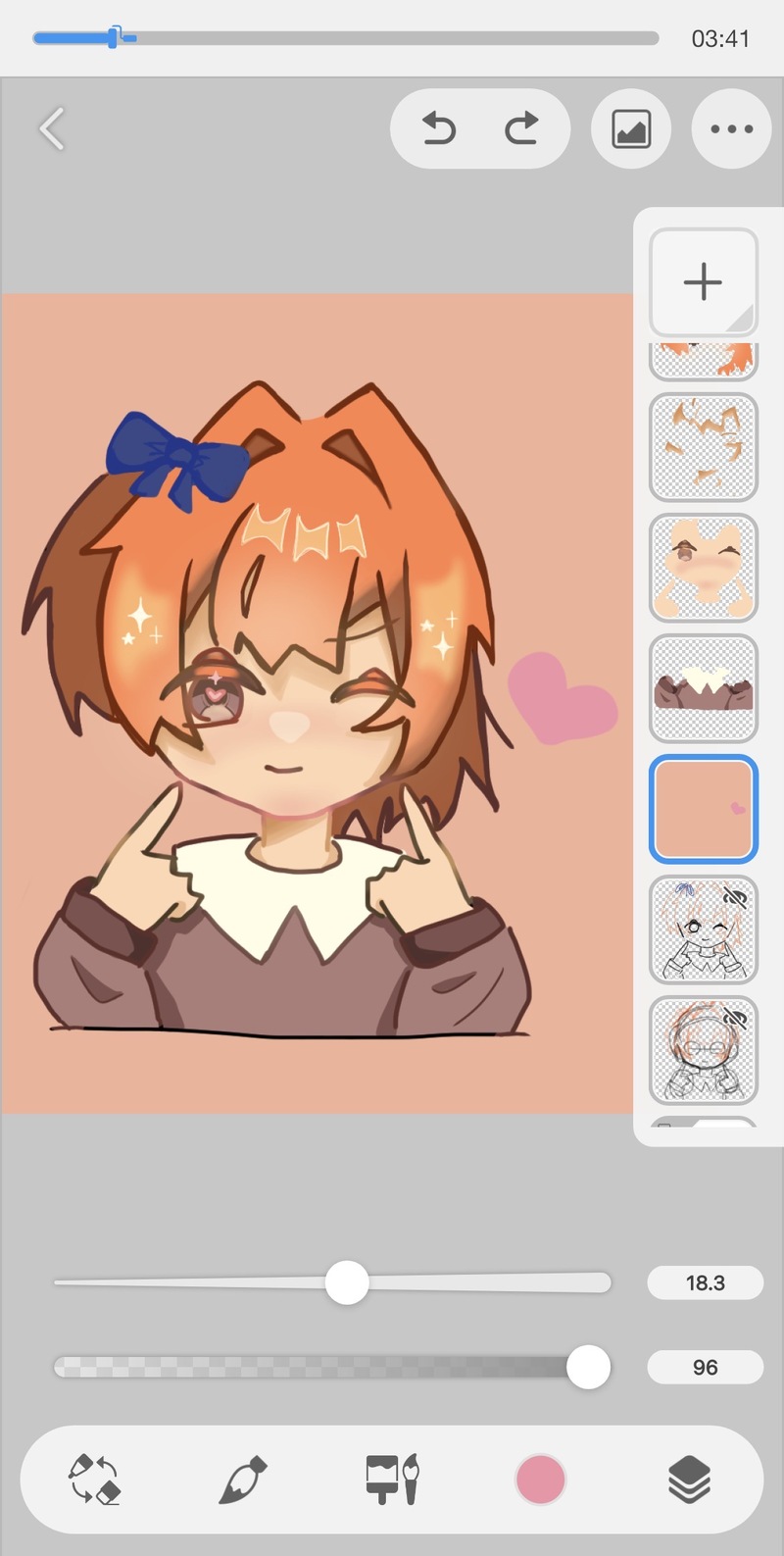Open the pink color swatch picker
The width and height of the screenshot is (784, 1556).
[x=540, y=1479]
